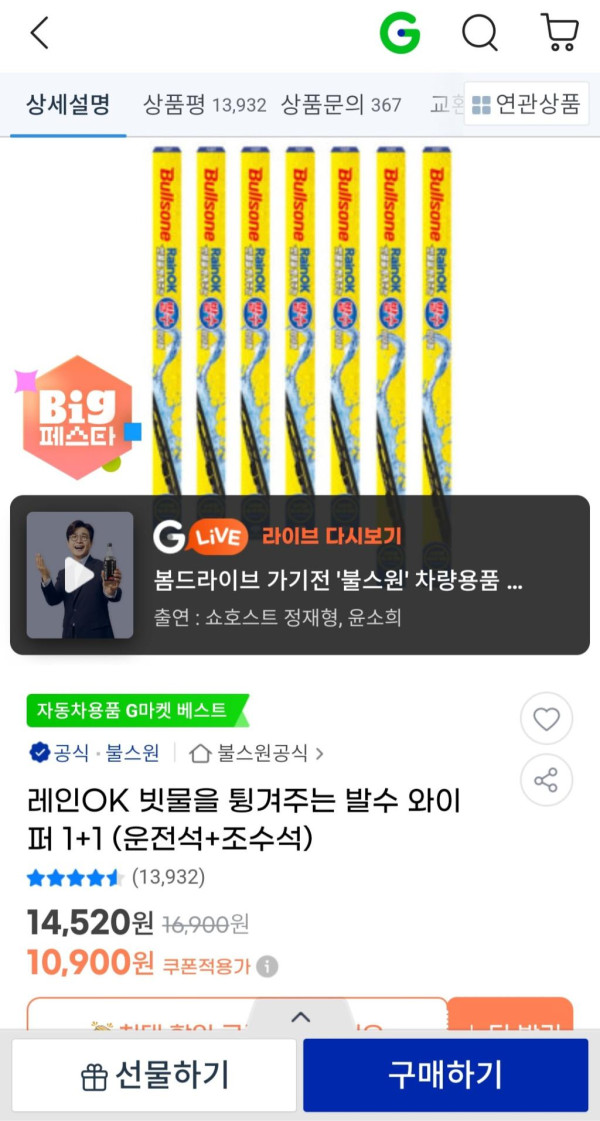The width and height of the screenshot is (600, 1121).
Task: Open the 연관상품 related products button
Action: pos(527,104)
